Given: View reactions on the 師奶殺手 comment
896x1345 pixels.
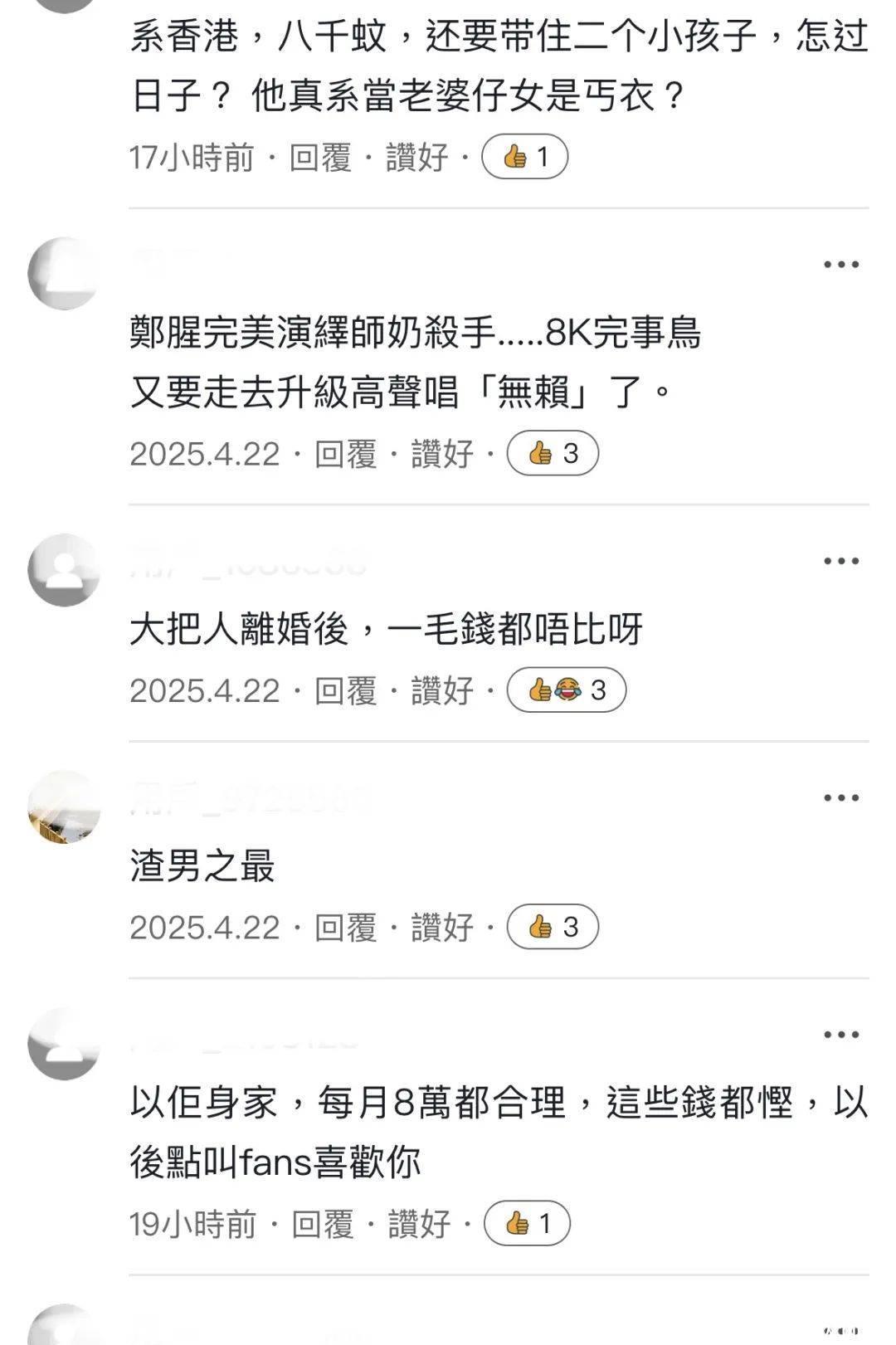Looking at the screenshot, I should (553, 453).
